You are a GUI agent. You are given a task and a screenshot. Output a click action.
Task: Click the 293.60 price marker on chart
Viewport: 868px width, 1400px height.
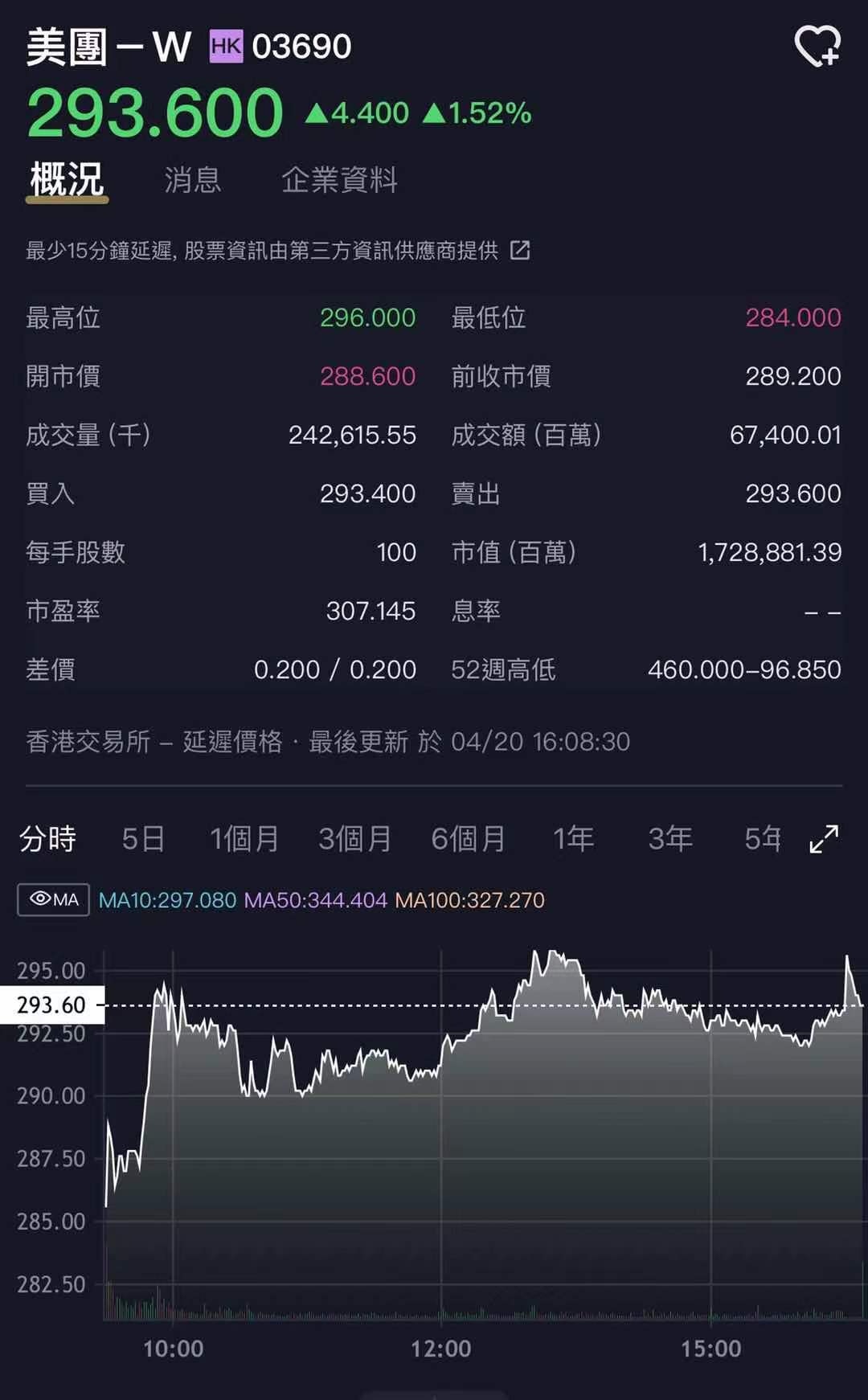click(50, 1005)
